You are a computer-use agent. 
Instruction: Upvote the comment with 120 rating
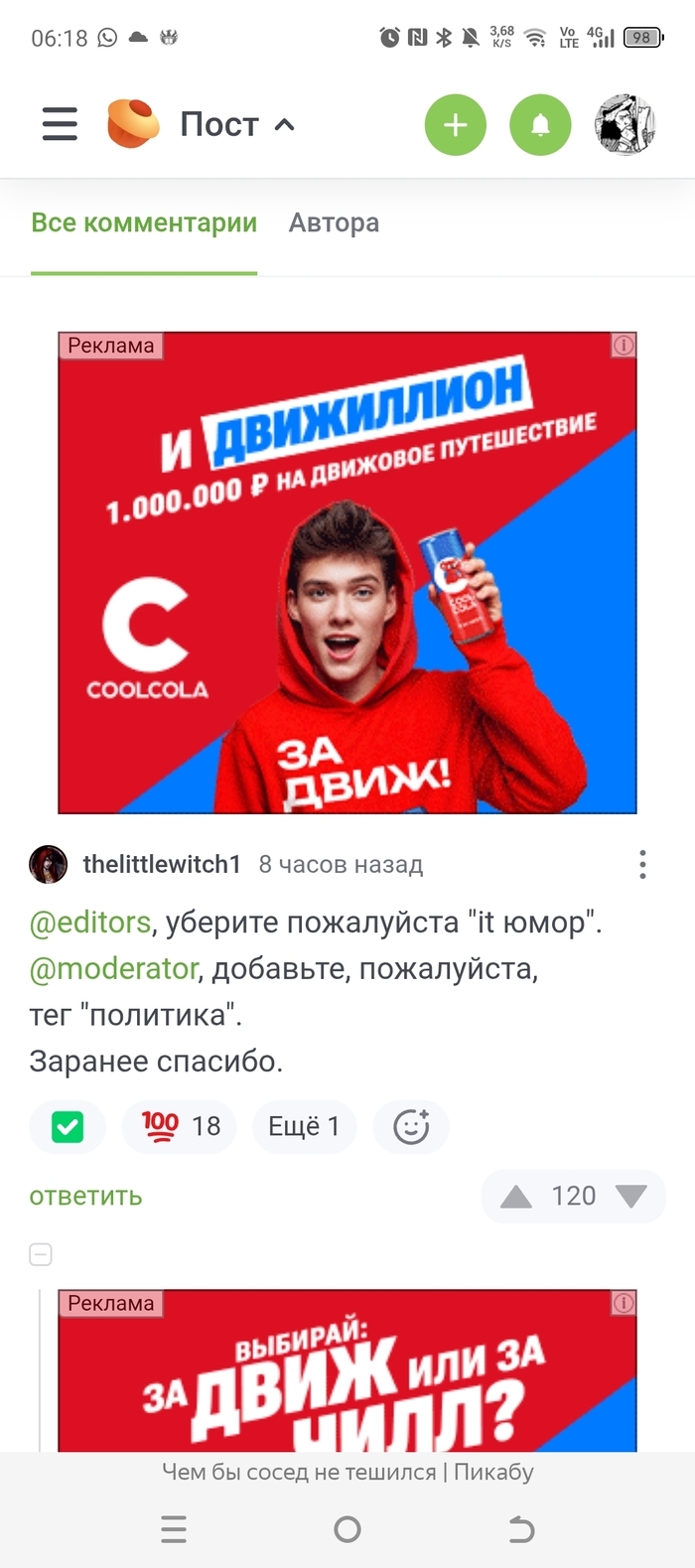pos(515,1197)
